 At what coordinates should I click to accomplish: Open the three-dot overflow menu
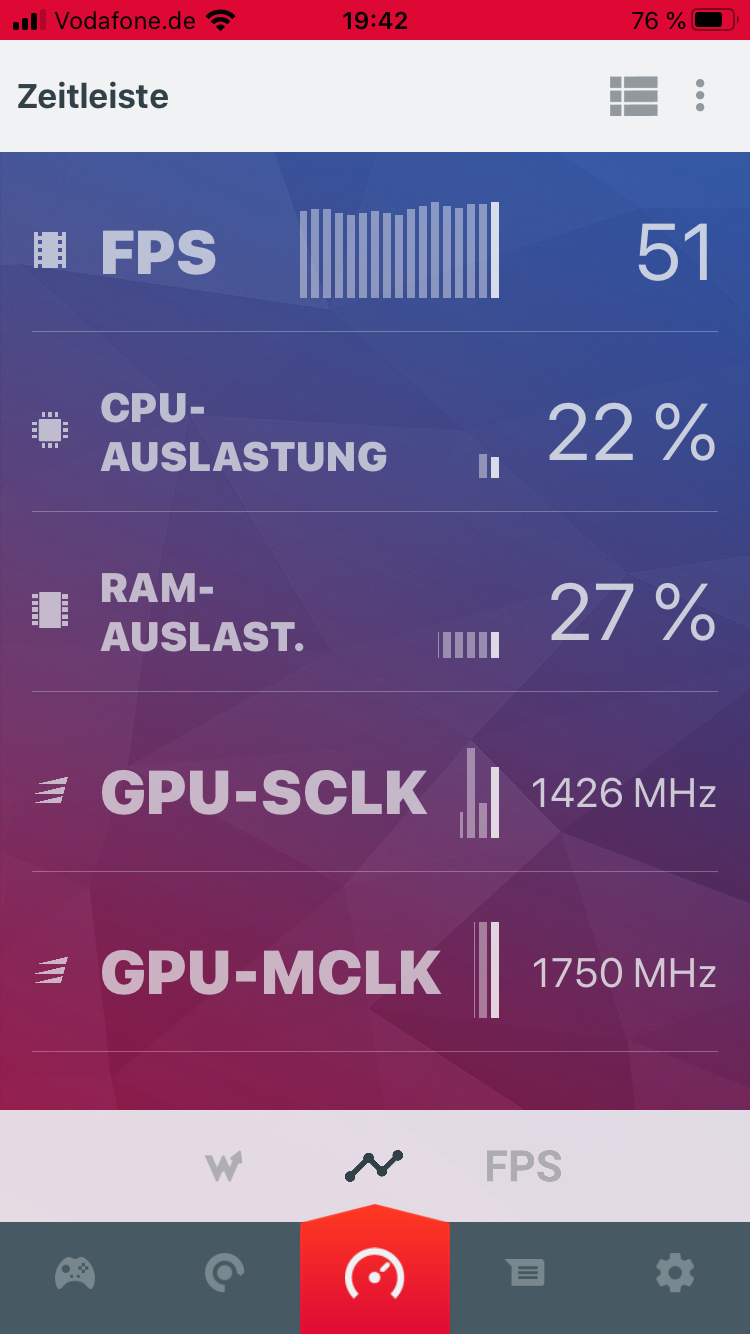(700, 96)
